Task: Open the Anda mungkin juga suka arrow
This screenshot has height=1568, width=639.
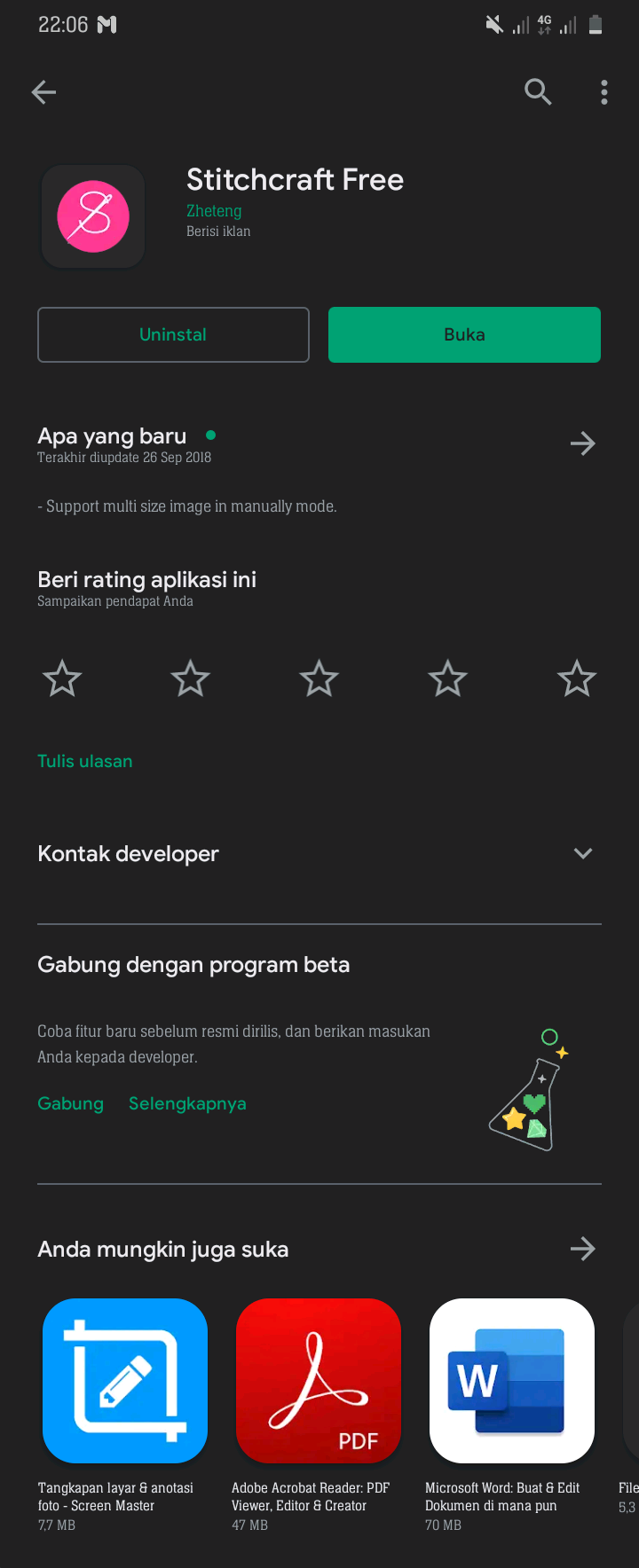Action: coord(582,1249)
